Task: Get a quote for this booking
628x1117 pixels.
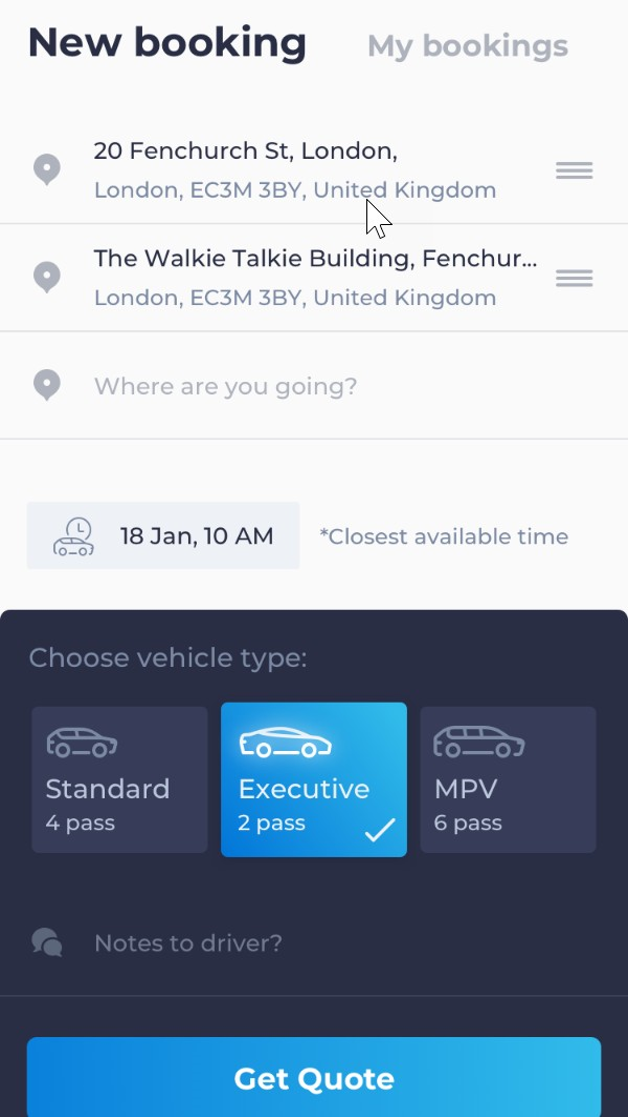Action: (x=313, y=1078)
